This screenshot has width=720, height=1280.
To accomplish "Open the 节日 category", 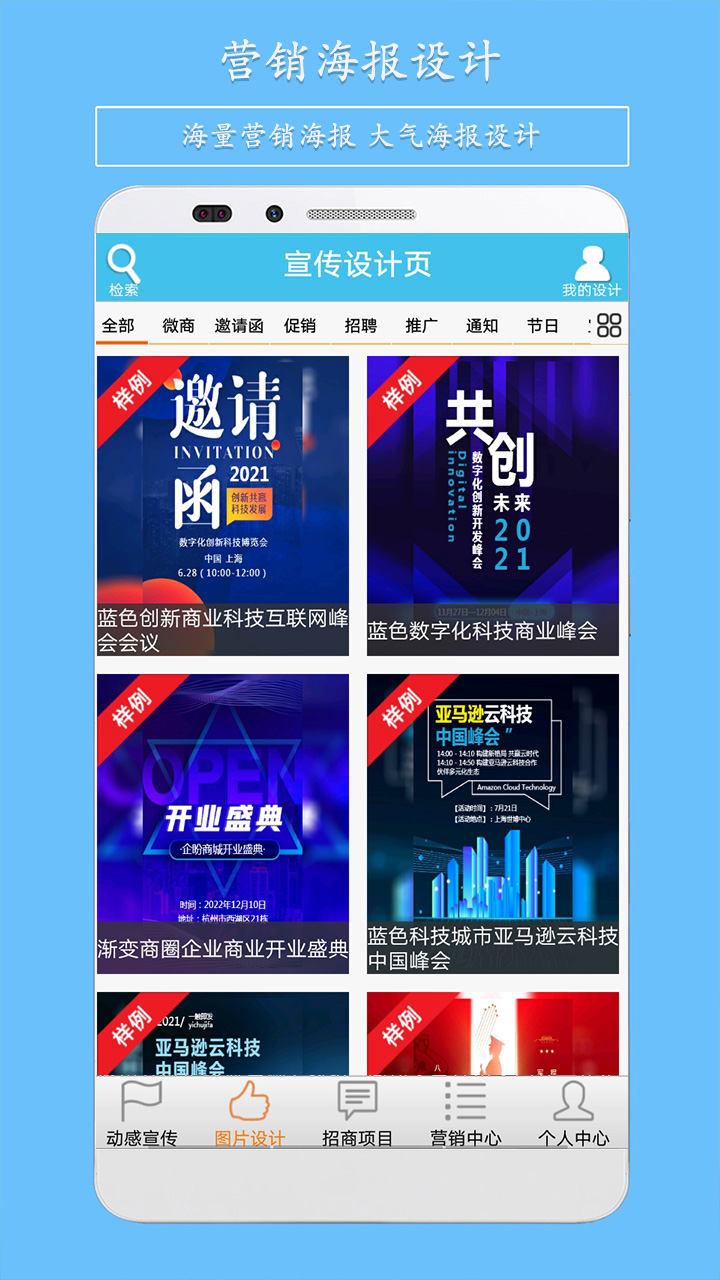I will (x=539, y=325).
